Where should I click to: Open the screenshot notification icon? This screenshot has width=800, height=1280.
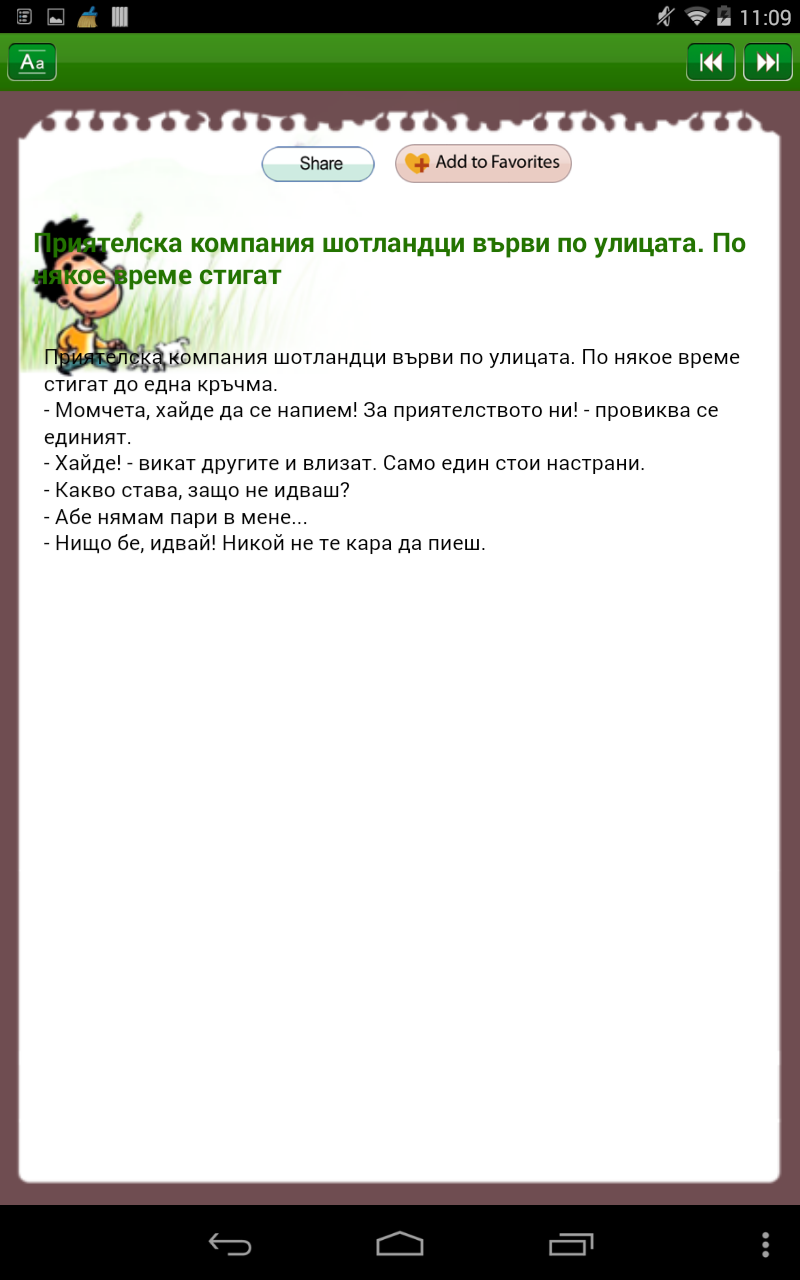[x=55, y=16]
